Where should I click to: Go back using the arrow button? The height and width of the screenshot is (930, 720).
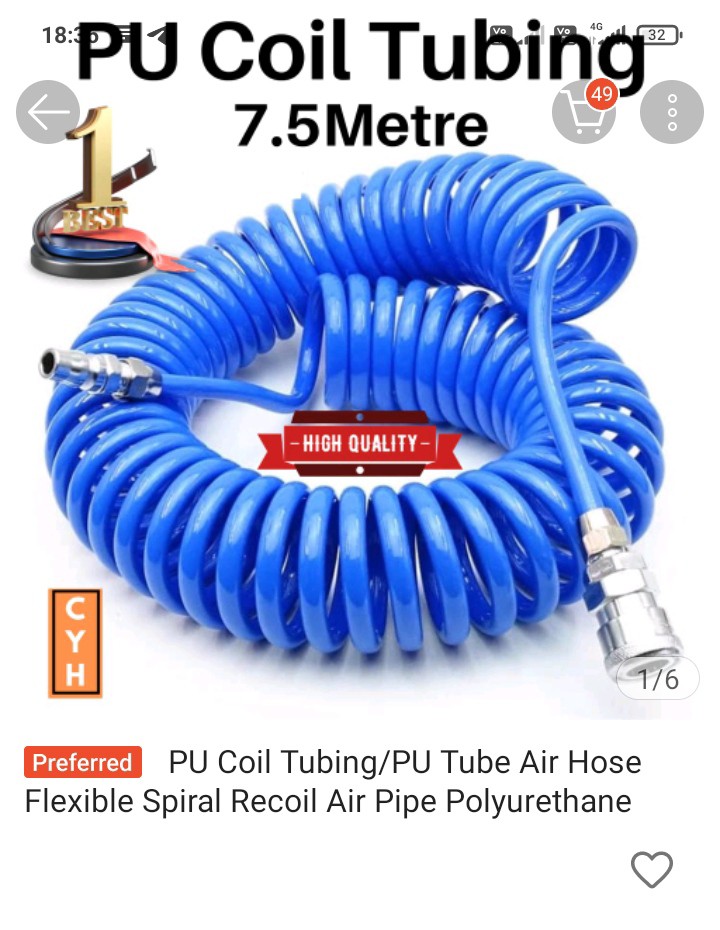tap(47, 112)
